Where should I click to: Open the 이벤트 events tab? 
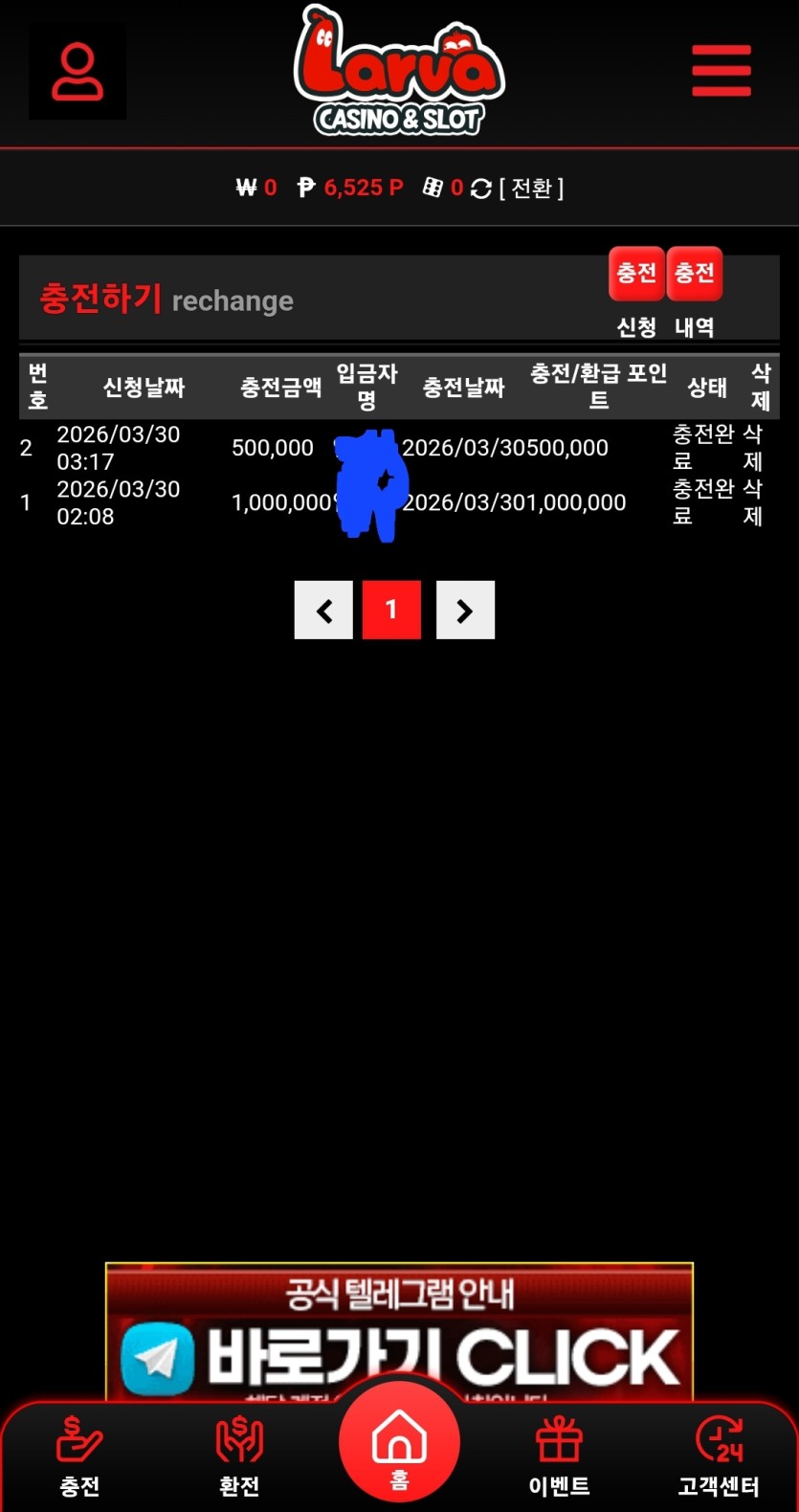point(559,1456)
